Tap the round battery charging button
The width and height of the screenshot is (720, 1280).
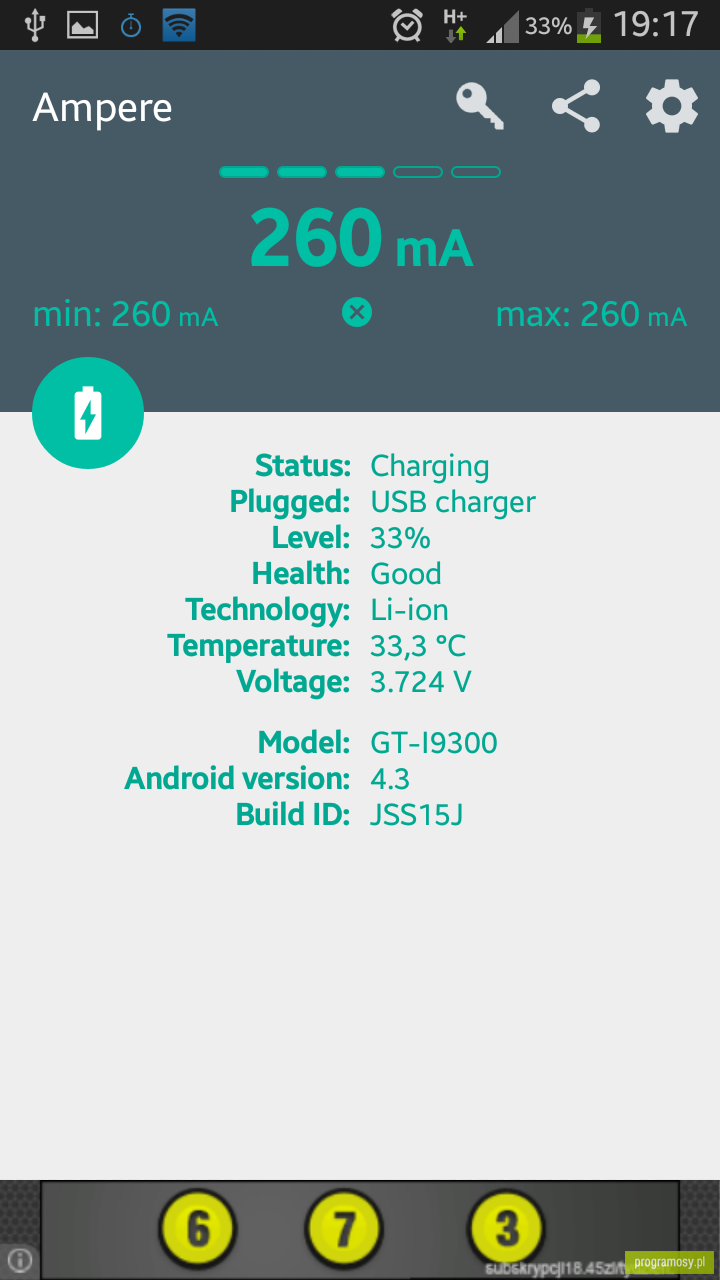click(x=88, y=413)
